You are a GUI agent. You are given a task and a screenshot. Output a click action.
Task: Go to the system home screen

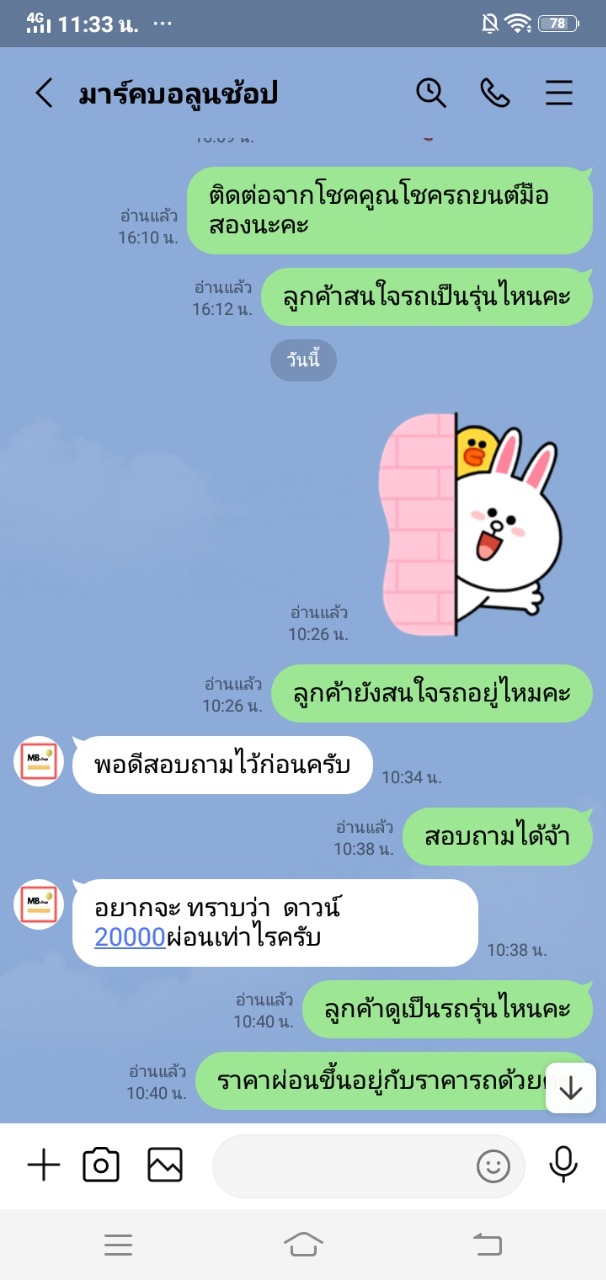(x=303, y=1244)
